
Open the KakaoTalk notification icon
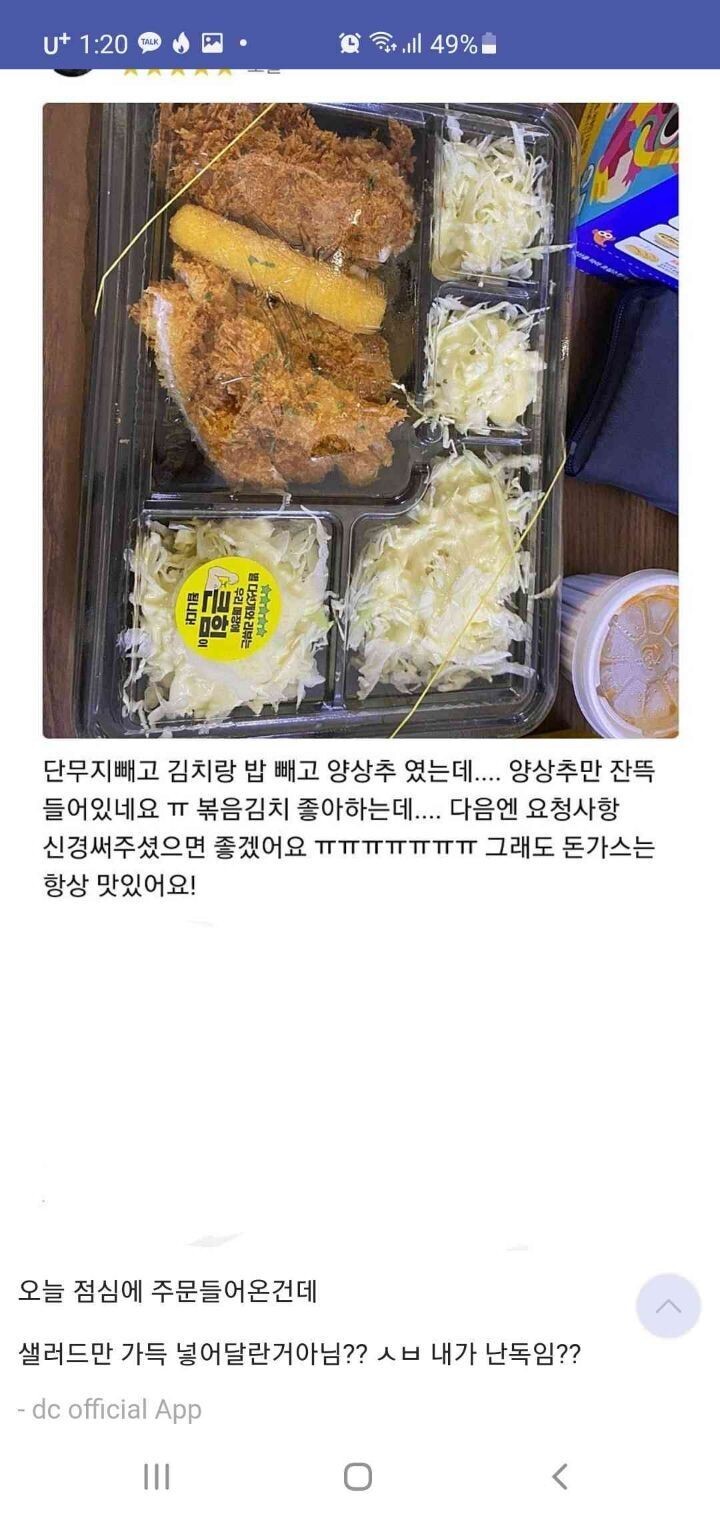point(148,44)
